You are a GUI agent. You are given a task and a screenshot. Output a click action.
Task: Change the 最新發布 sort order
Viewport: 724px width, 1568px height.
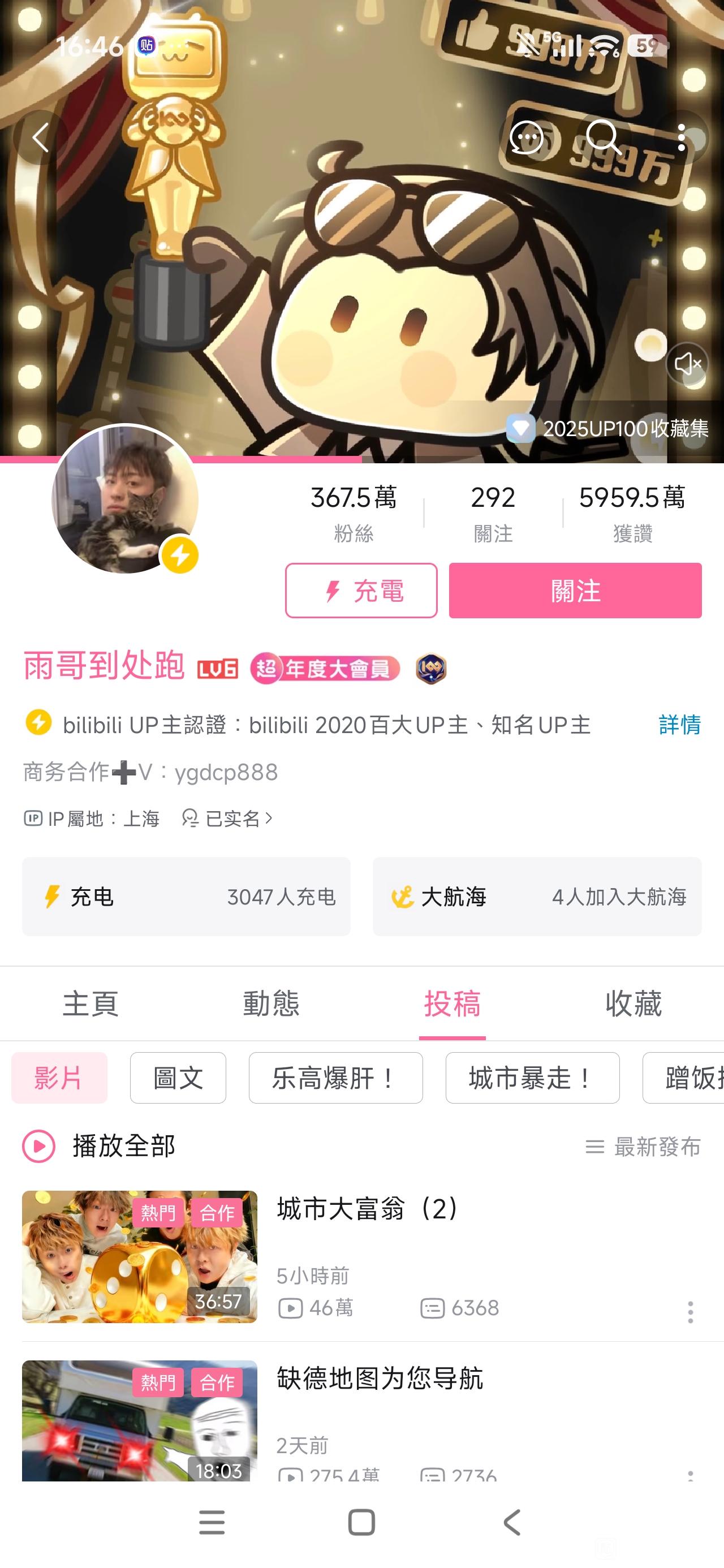643,1147
